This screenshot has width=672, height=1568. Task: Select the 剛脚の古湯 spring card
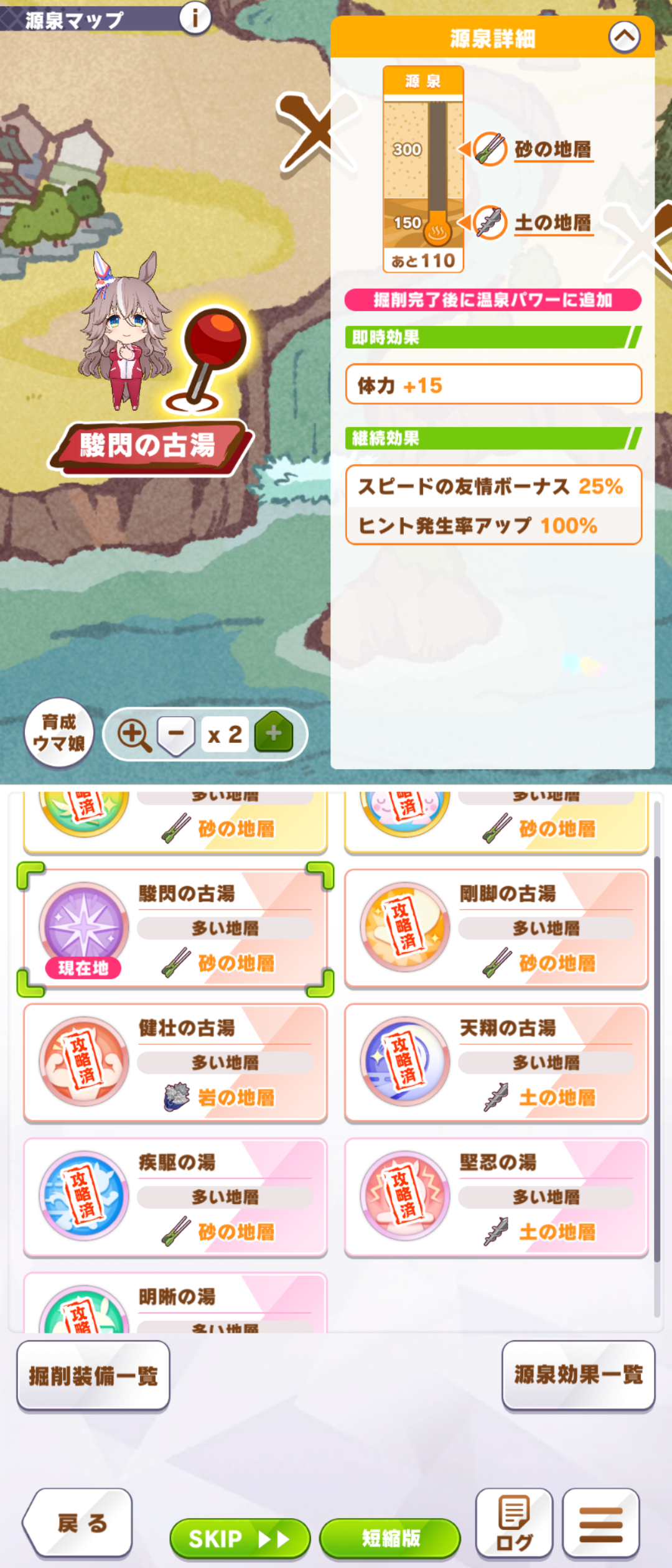point(496,928)
